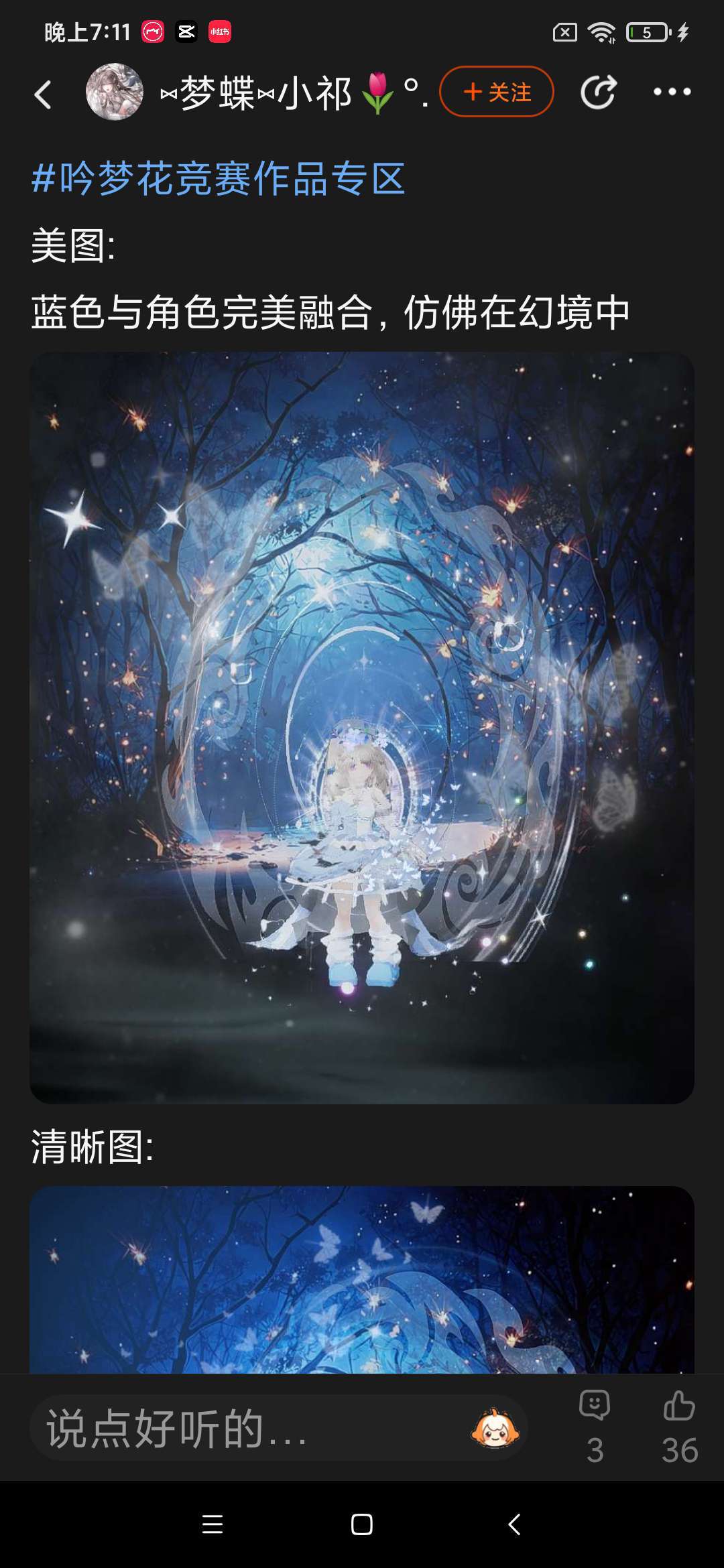
Task: Open the recent apps menu
Action: coord(213,1524)
